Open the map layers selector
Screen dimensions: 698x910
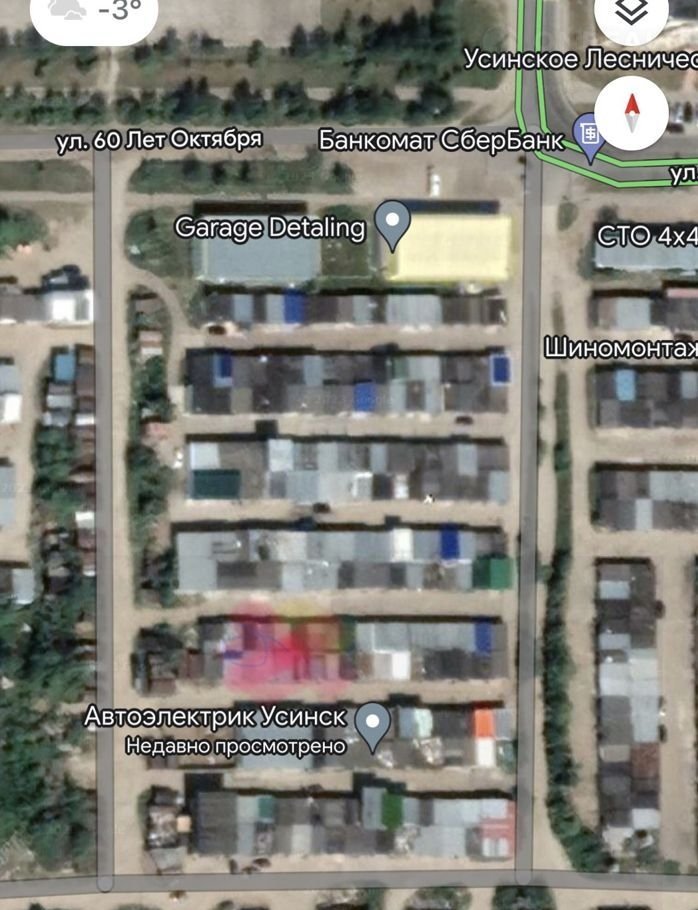(630, 14)
